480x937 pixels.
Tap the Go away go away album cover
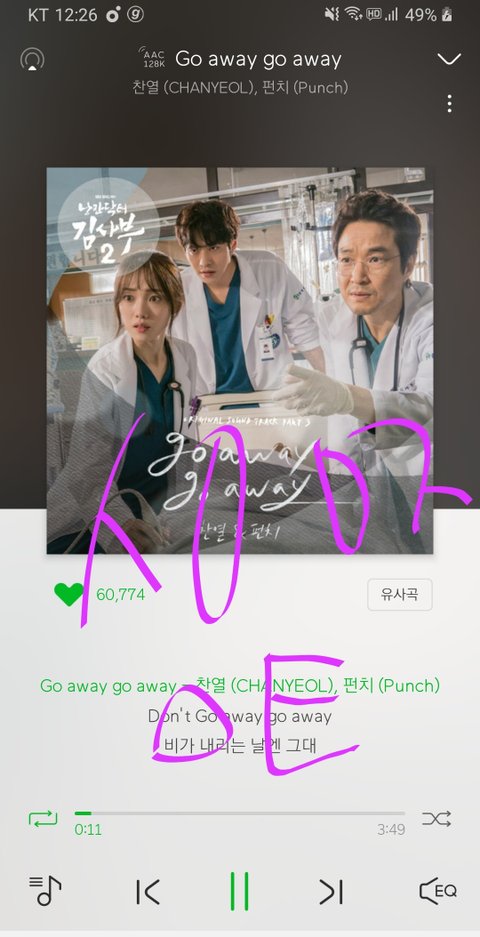(x=240, y=360)
